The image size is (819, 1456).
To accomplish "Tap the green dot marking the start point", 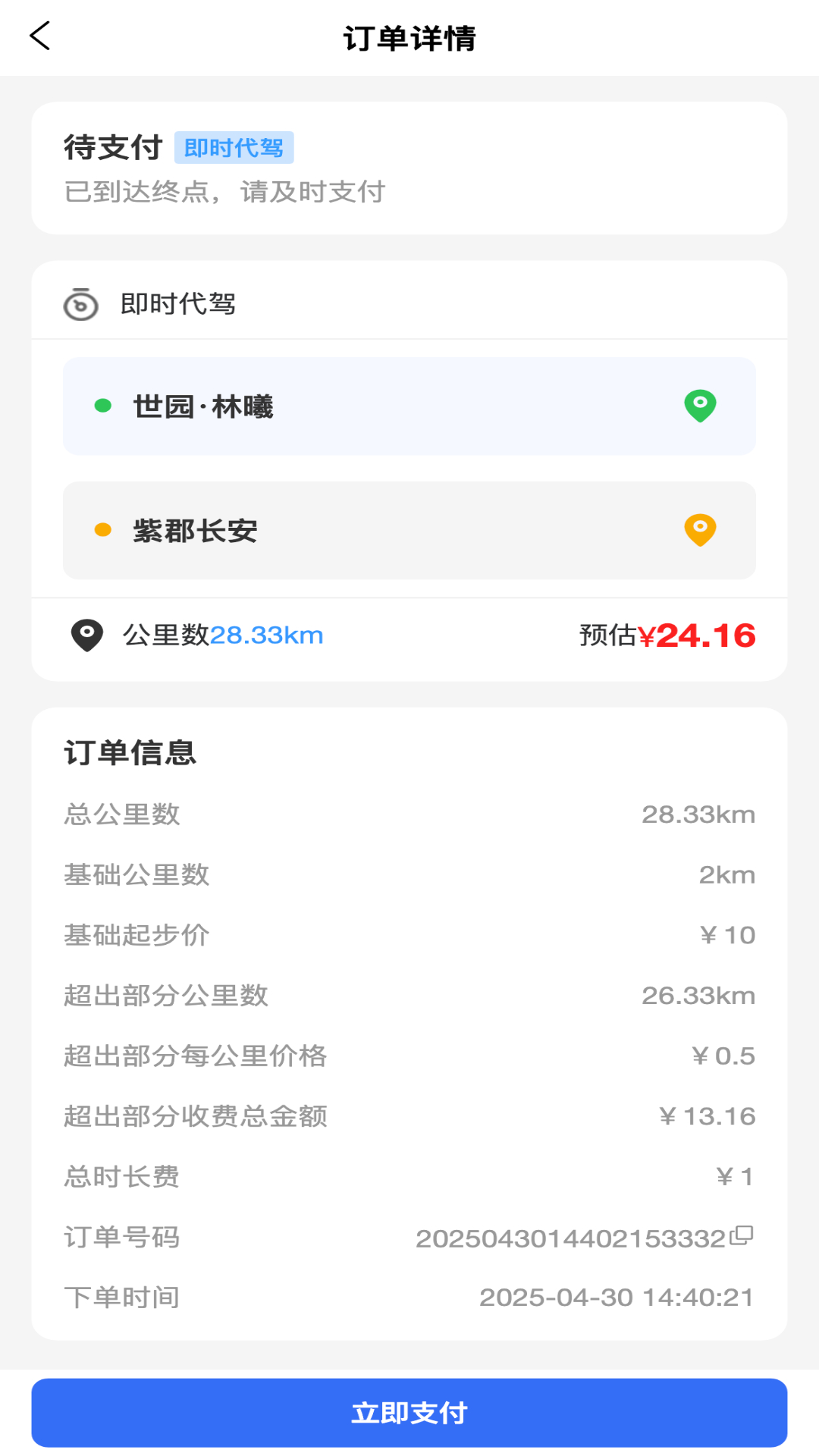I will click(101, 406).
